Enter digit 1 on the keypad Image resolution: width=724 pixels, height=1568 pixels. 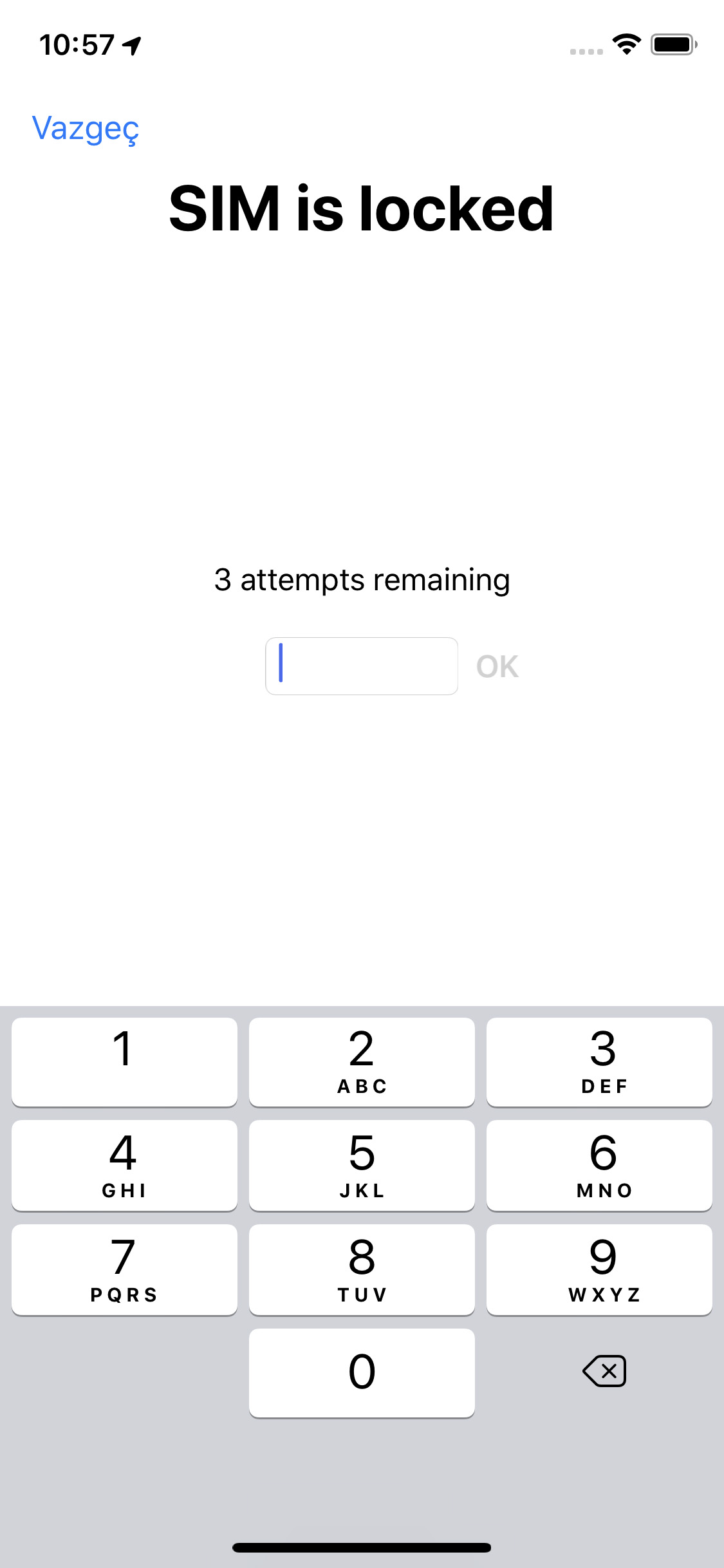[124, 1062]
